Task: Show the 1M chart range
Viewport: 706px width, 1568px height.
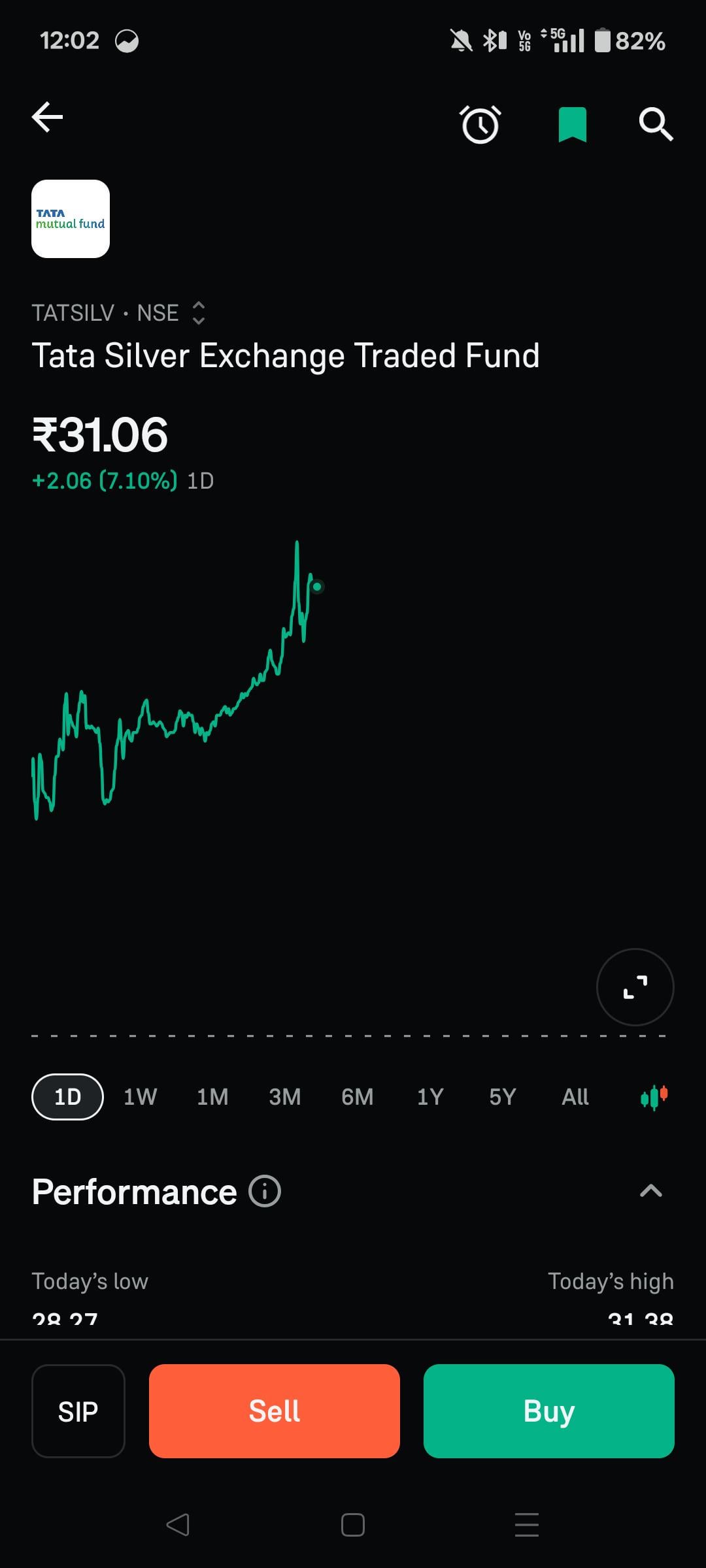Action: click(x=212, y=1097)
